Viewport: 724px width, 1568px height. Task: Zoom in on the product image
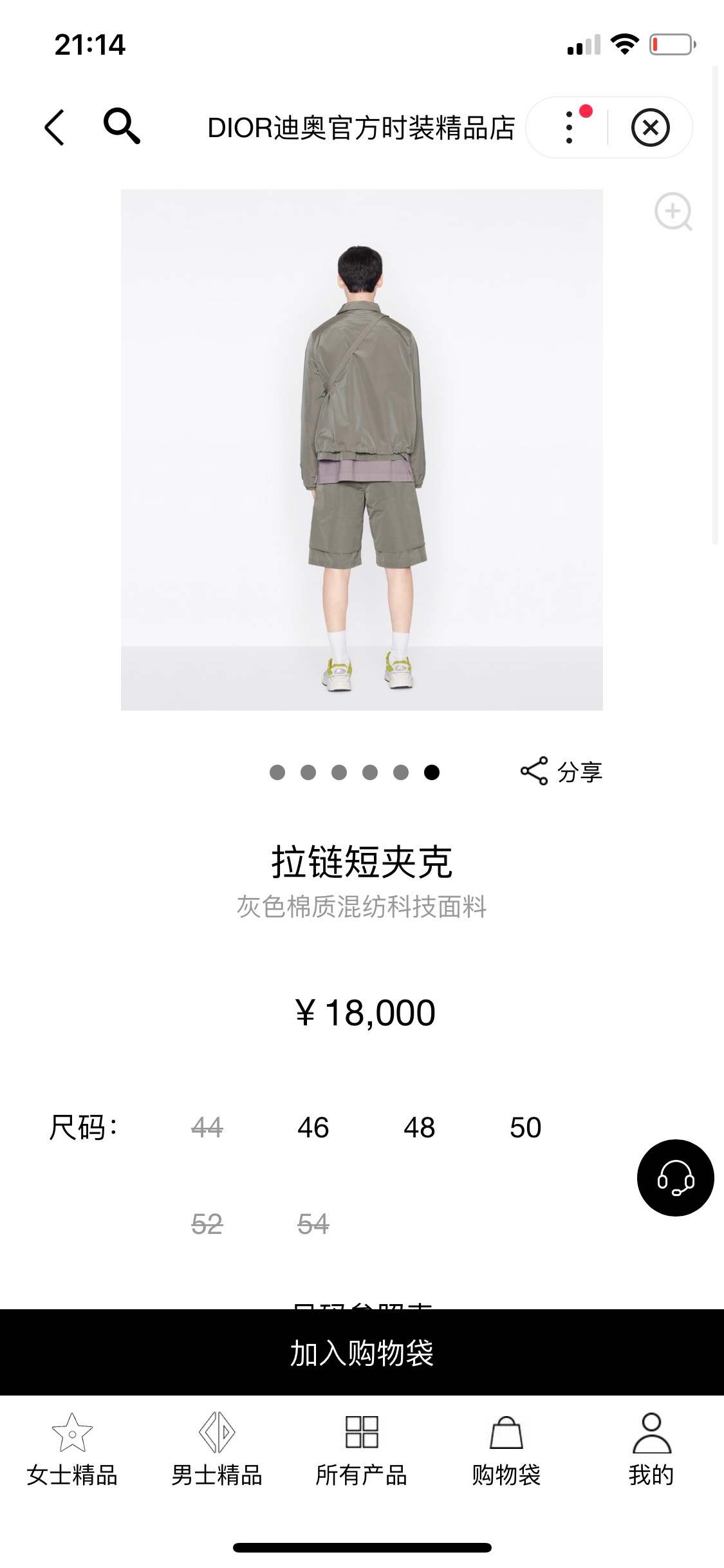pos(673,211)
